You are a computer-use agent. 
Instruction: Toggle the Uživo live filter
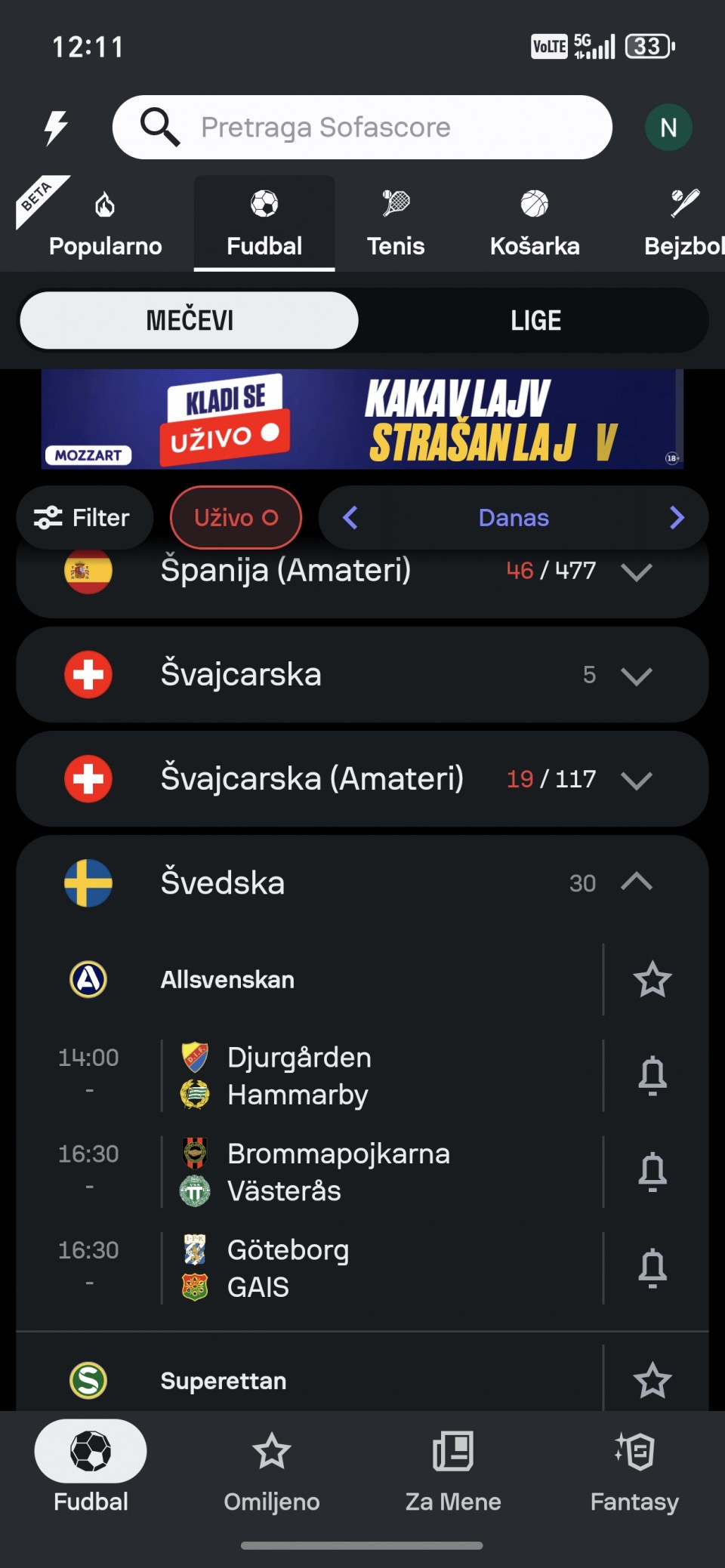tap(236, 518)
